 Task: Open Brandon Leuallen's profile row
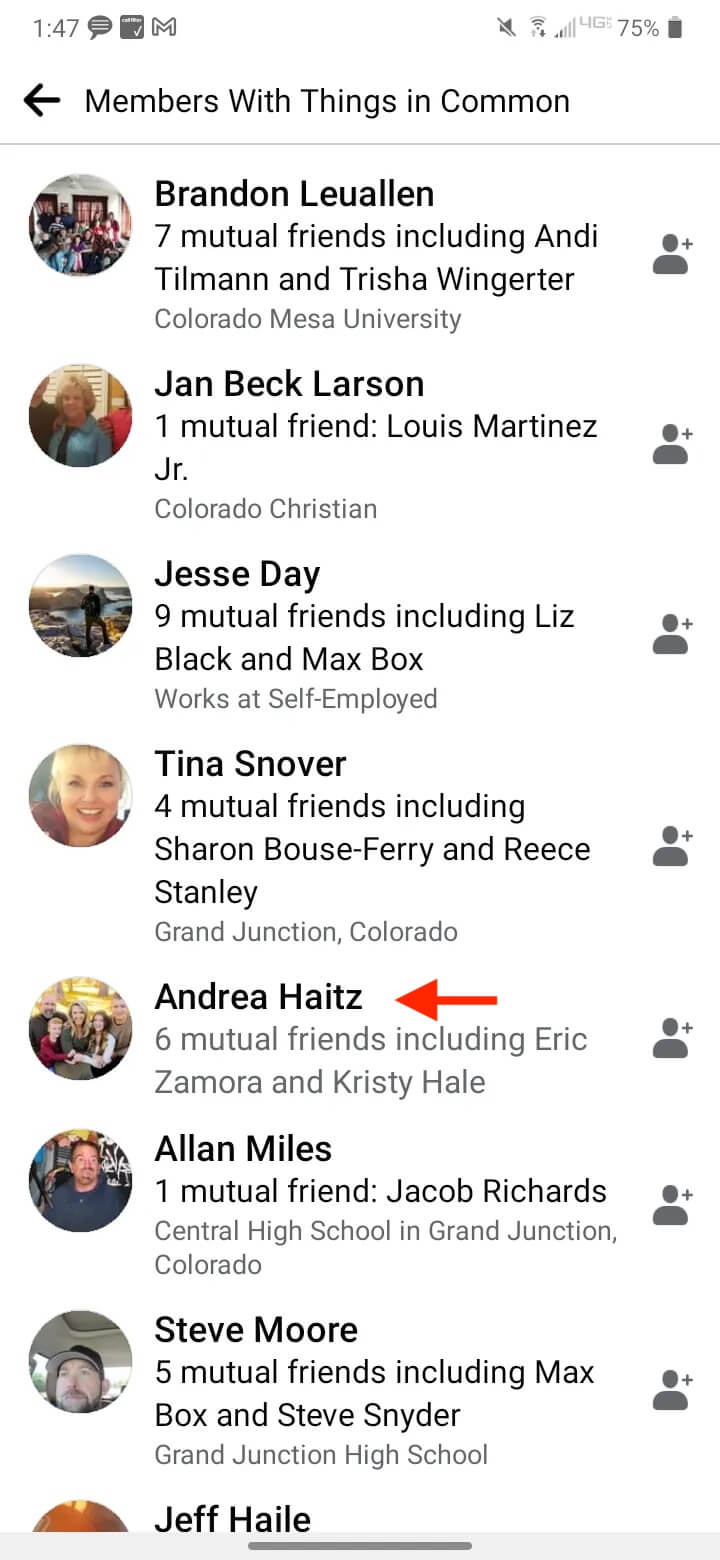pos(294,194)
